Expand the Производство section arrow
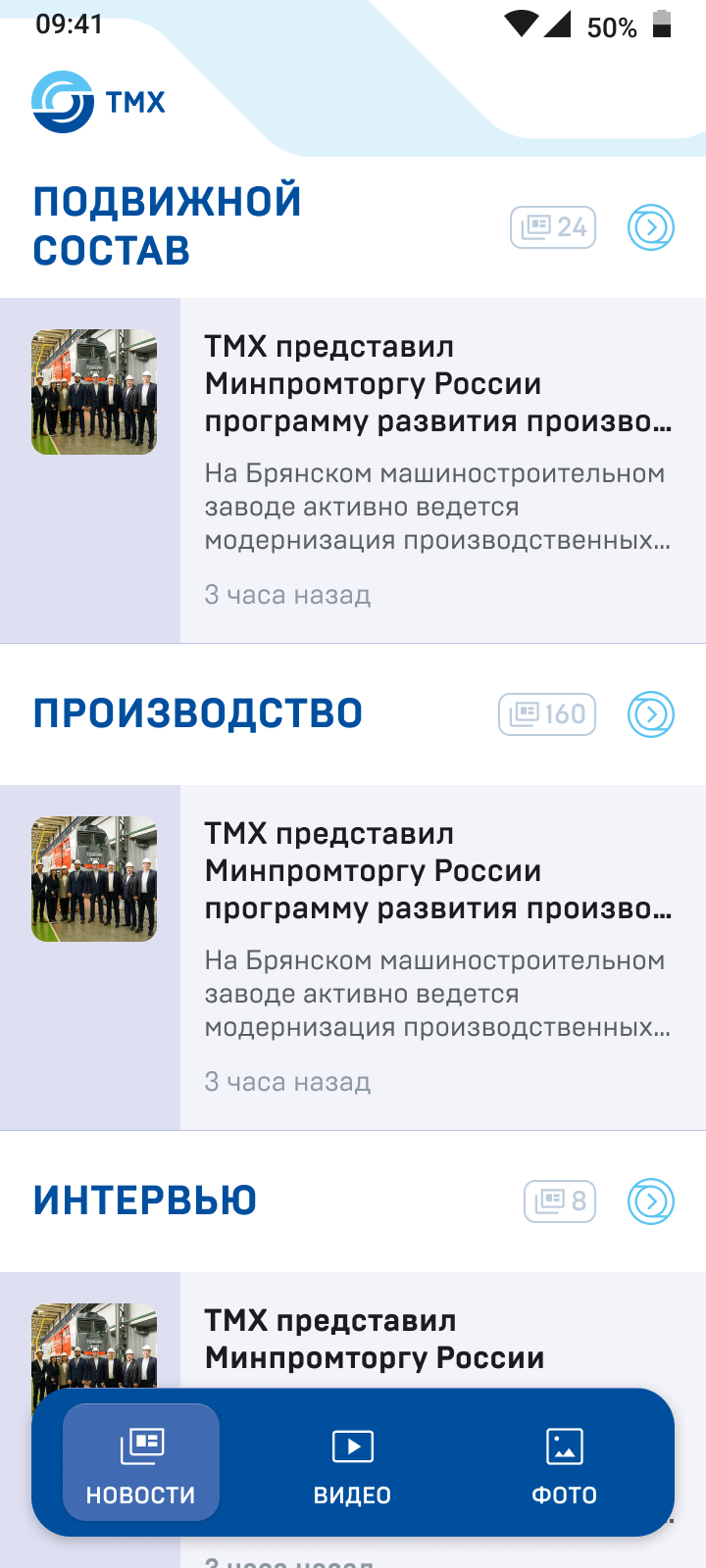This screenshot has width=706, height=1568. tap(650, 714)
